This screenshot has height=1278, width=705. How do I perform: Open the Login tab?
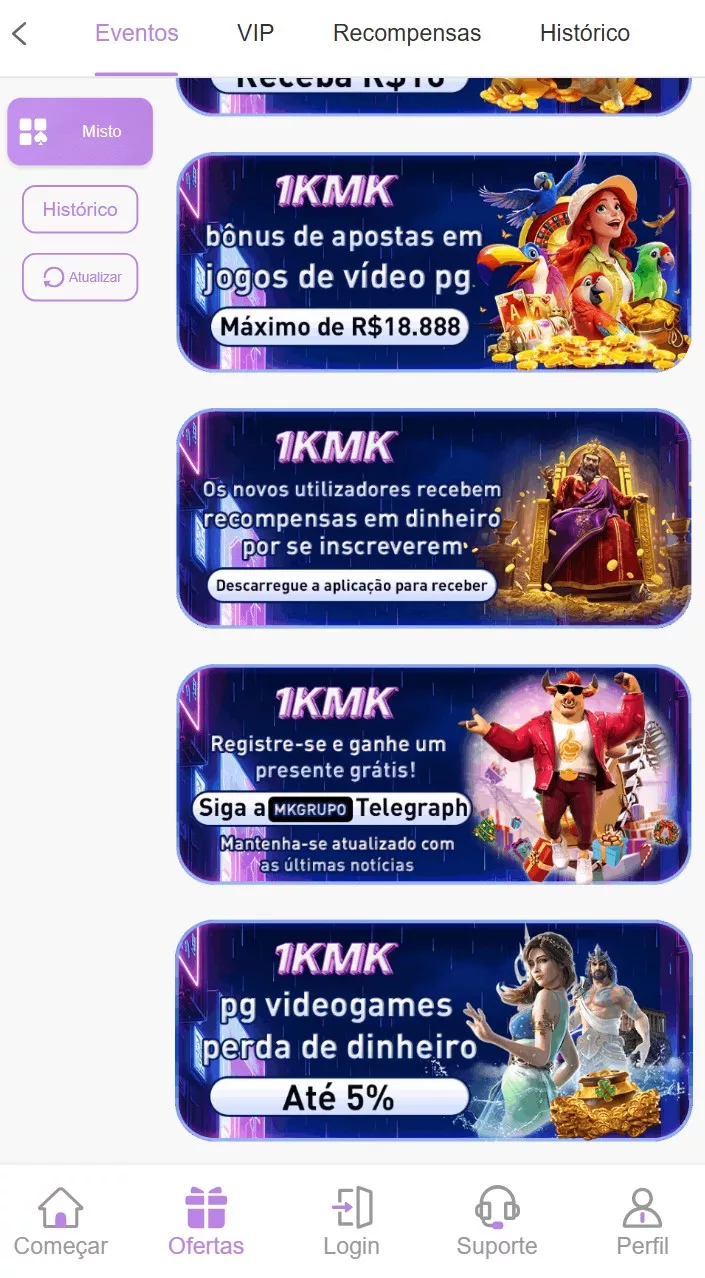(x=351, y=1221)
